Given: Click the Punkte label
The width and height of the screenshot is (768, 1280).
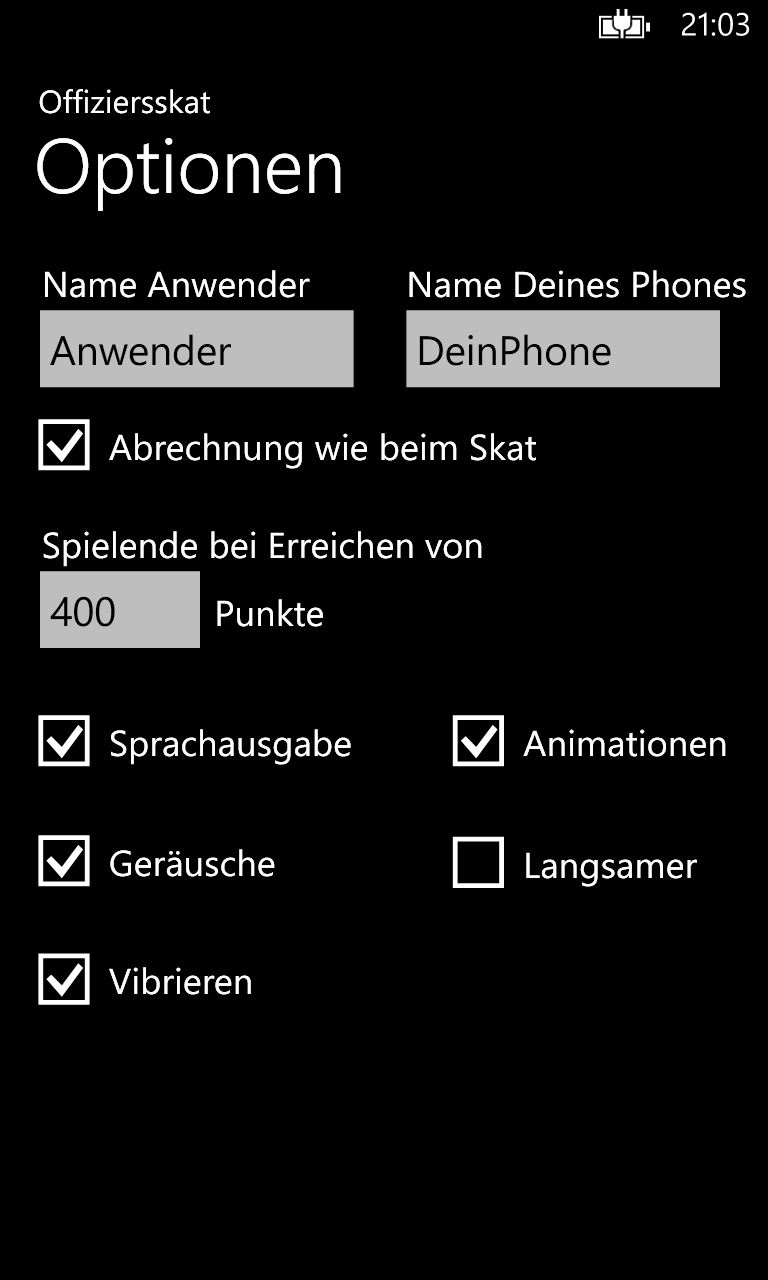Looking at the screenshot, I should [266, 614].
